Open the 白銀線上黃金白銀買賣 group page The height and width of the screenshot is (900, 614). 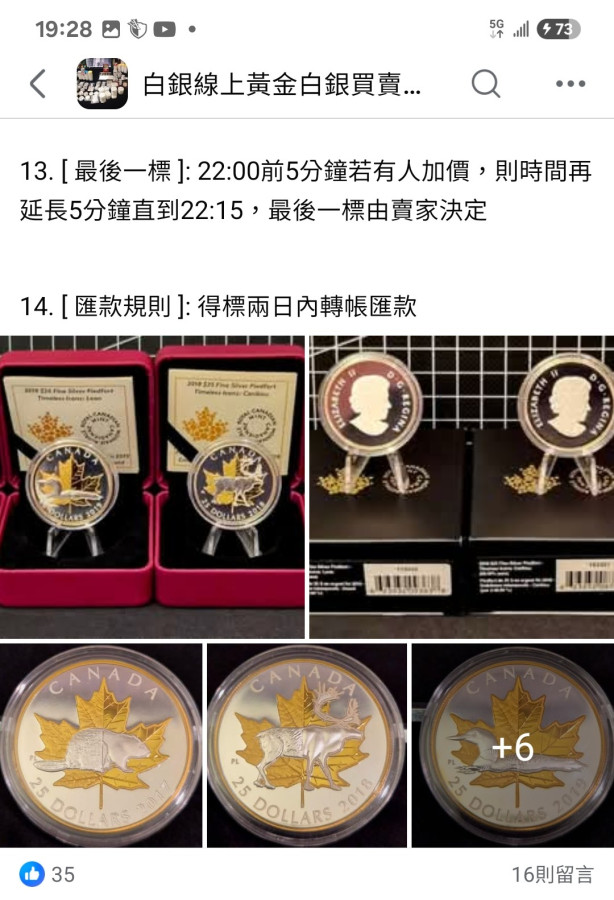tap(281, 85)
